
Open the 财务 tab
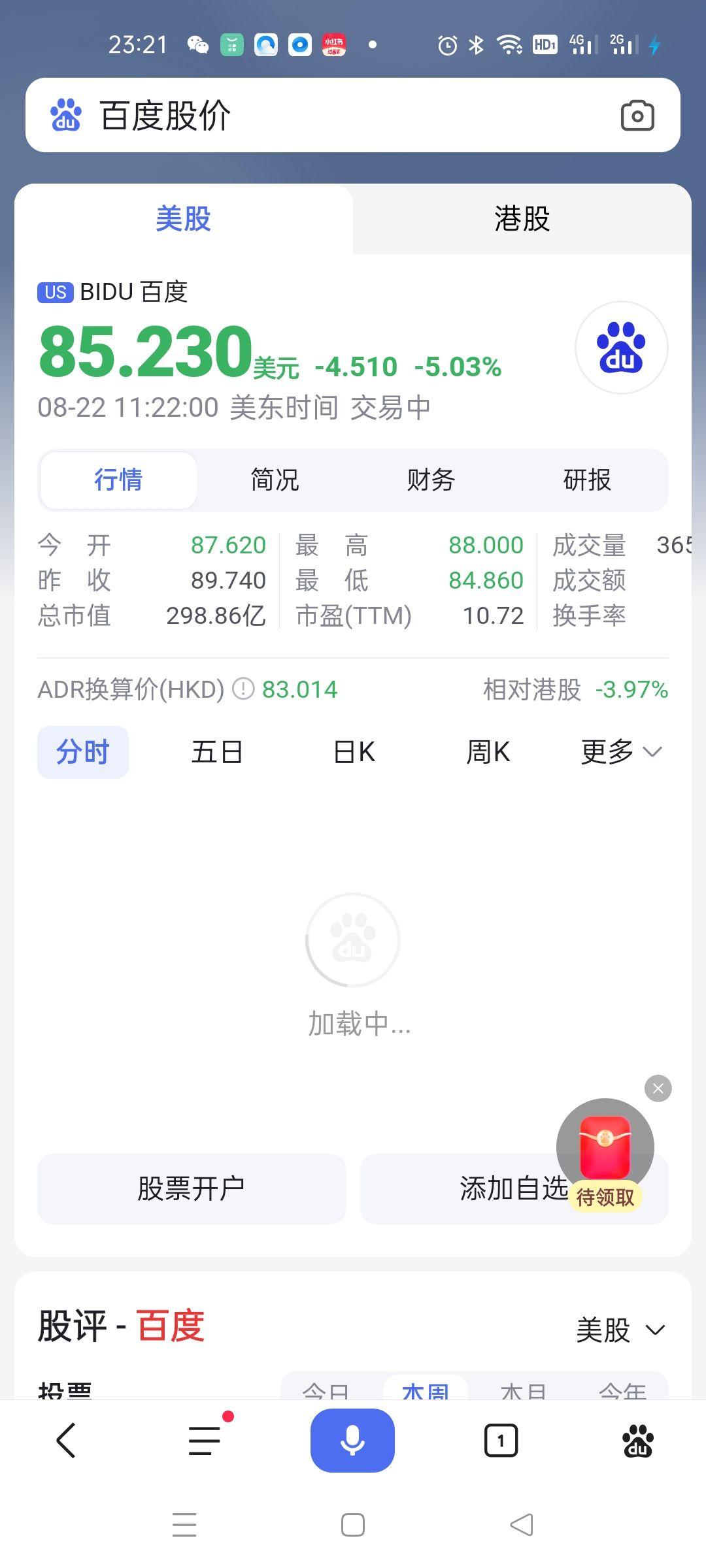tap(431, 480)
